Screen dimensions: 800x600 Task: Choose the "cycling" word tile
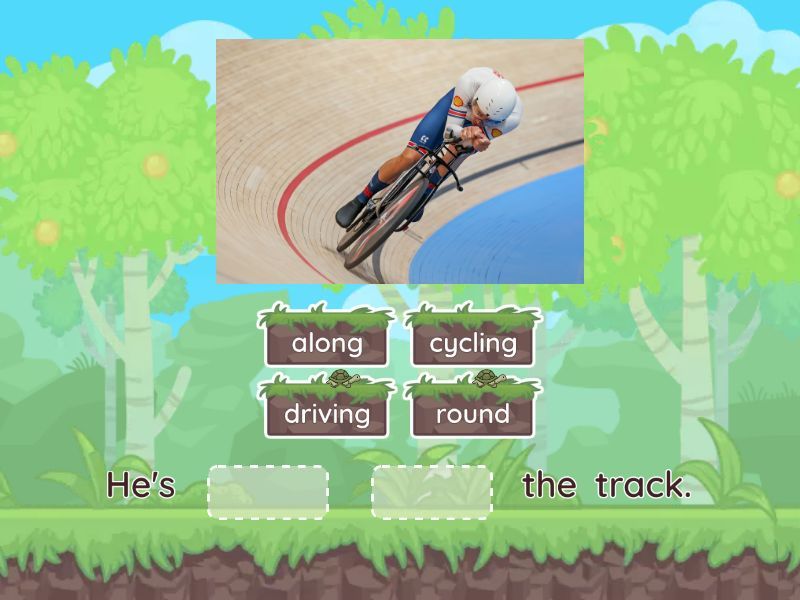point(473,344)
